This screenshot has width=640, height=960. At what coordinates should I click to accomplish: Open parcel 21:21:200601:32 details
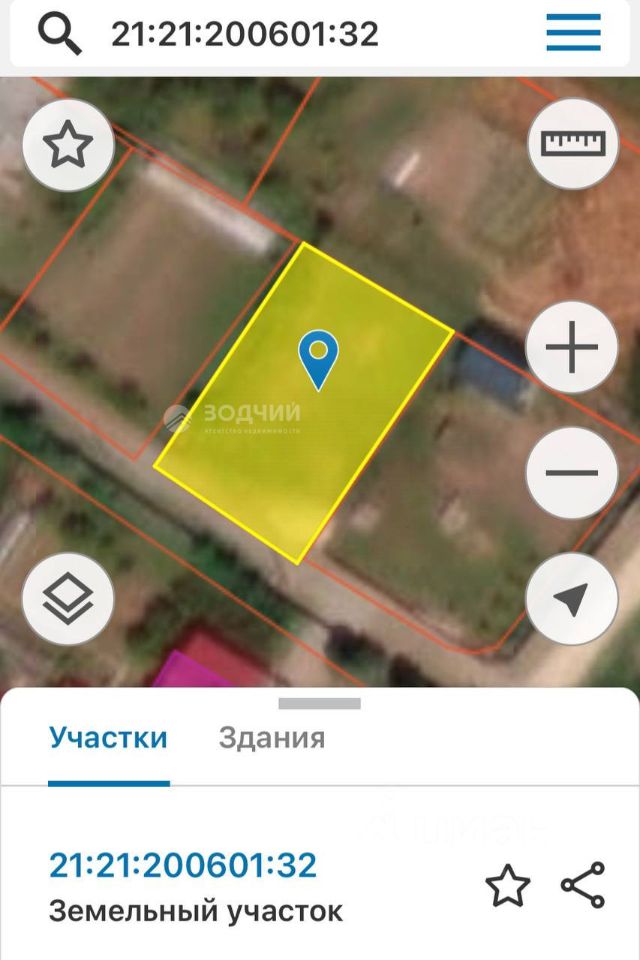pyautogui.click(x=183, y=865)
